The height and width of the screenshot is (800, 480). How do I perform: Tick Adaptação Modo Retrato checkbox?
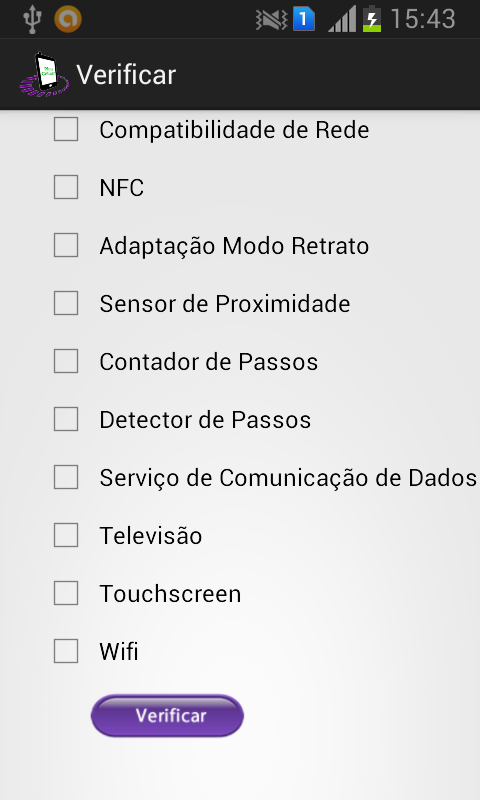[x=66, y=245]
